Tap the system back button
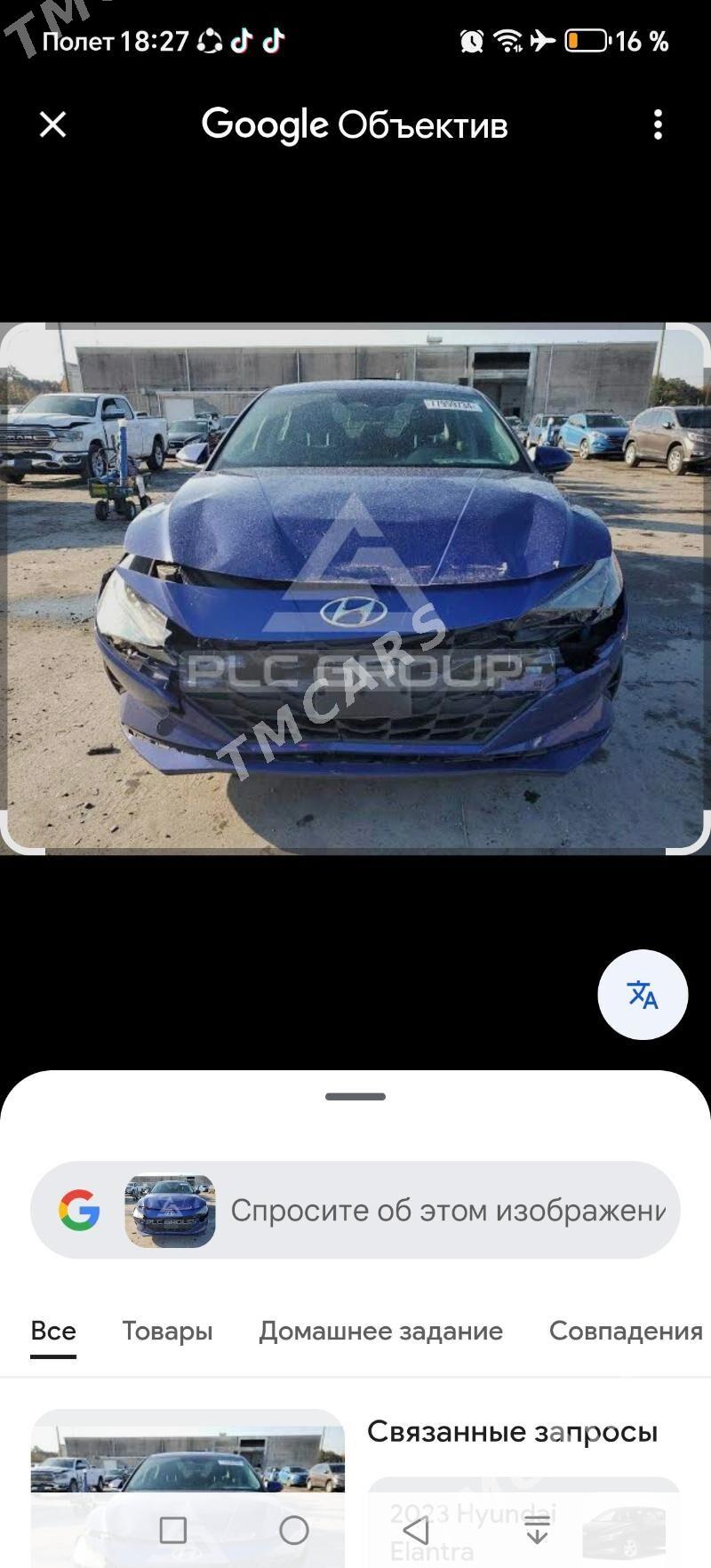711x1568 pixels. click(x=416, y=1530)
